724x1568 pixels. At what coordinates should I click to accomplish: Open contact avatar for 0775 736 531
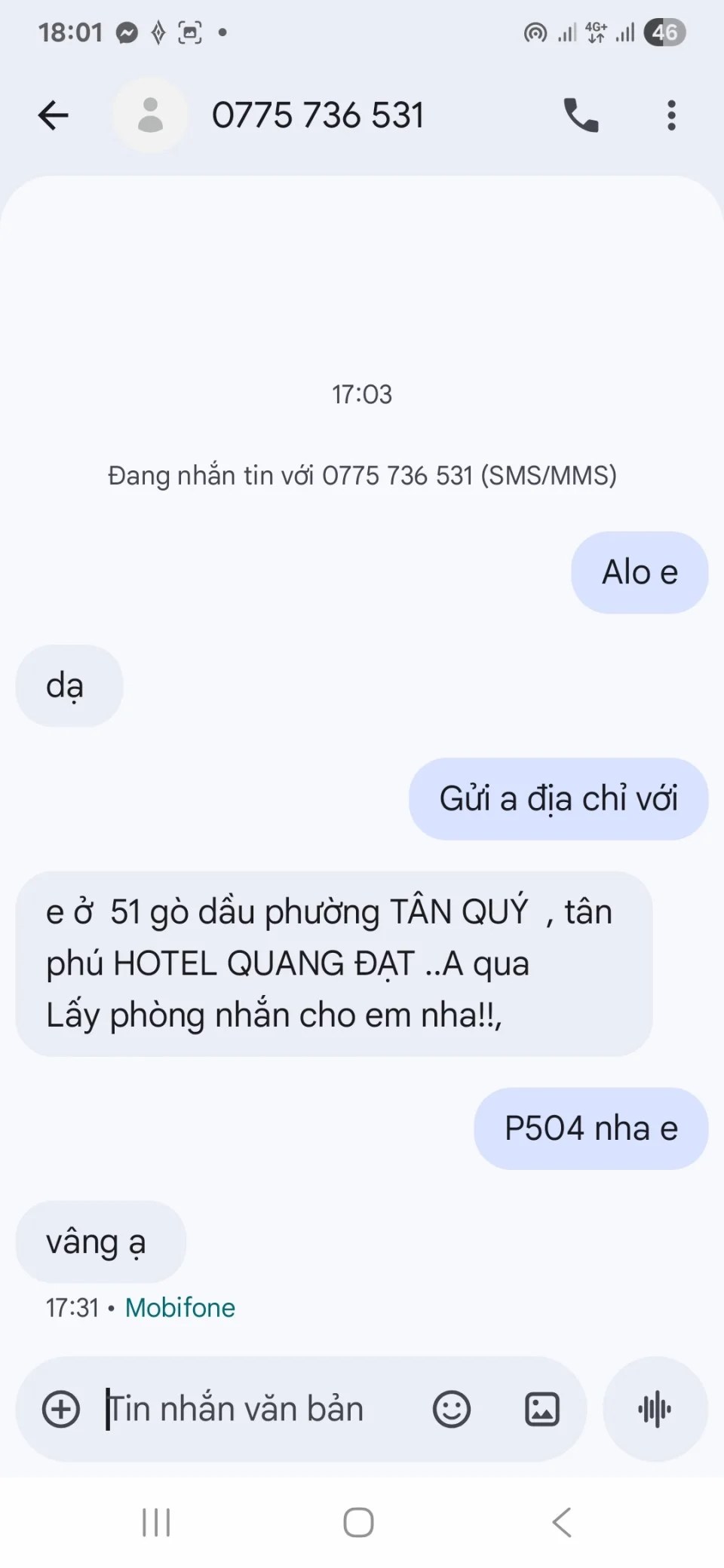[151, 115]
